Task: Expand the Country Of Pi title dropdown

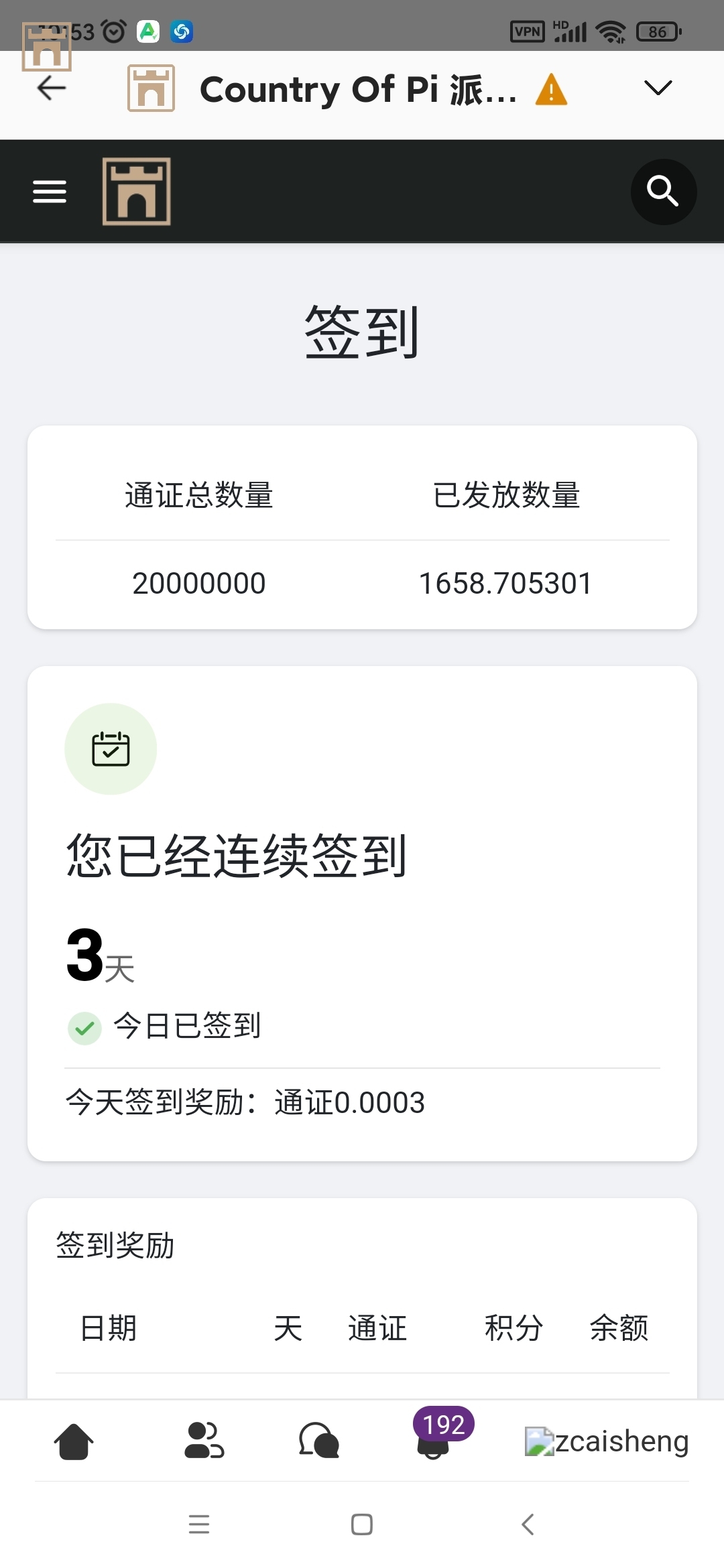Action: click(657, 88)
